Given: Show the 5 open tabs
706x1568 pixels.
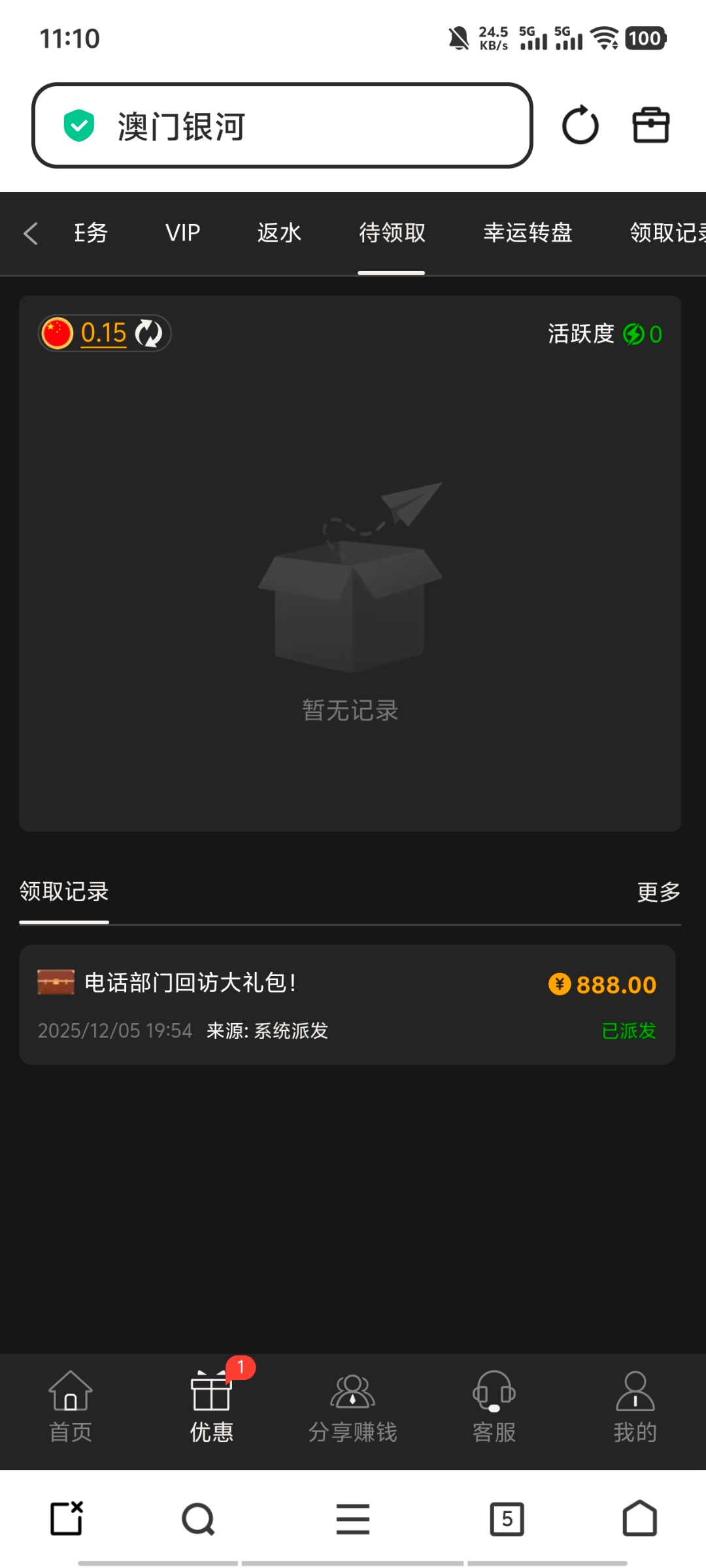Looking at the screenshot, I should coord(507,1518).
